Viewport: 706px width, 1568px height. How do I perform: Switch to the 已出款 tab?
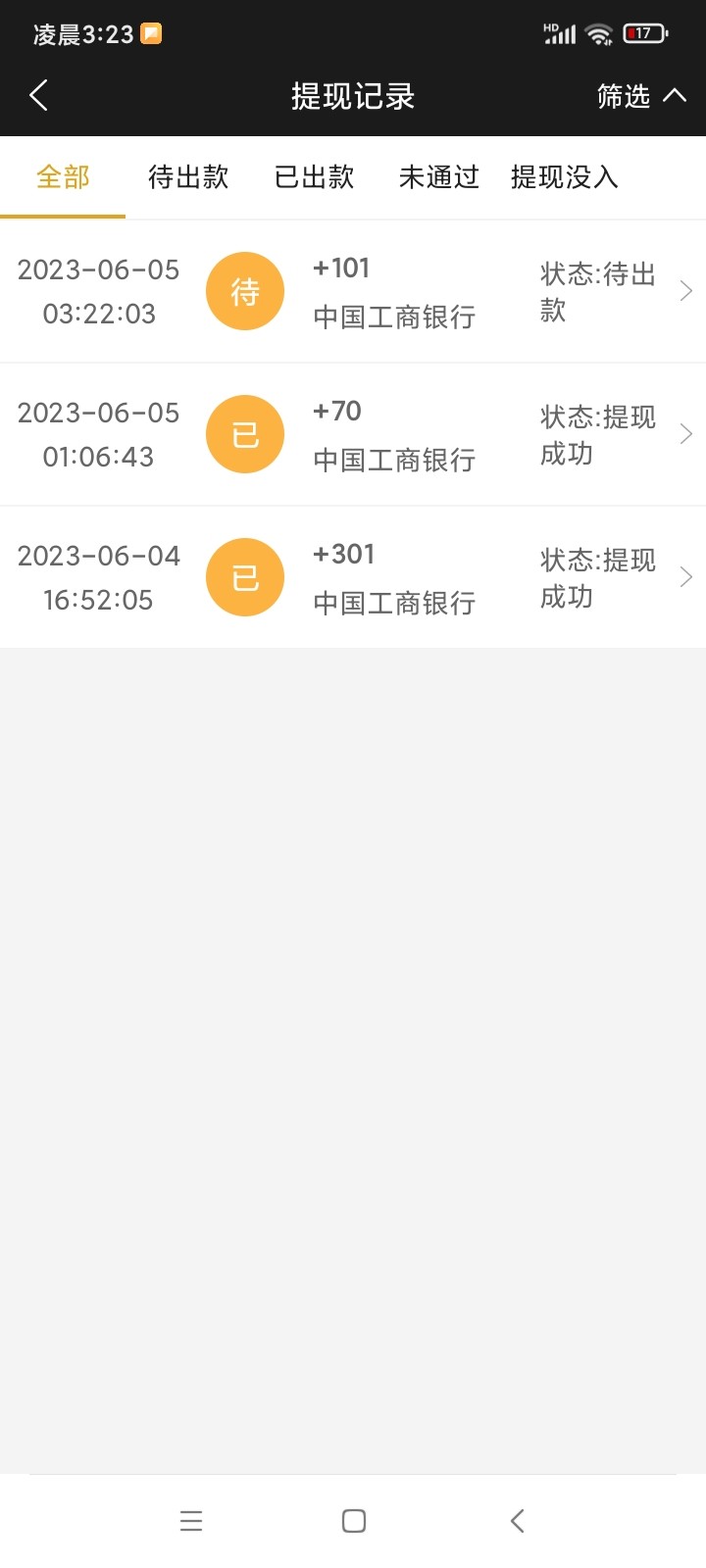314,177
